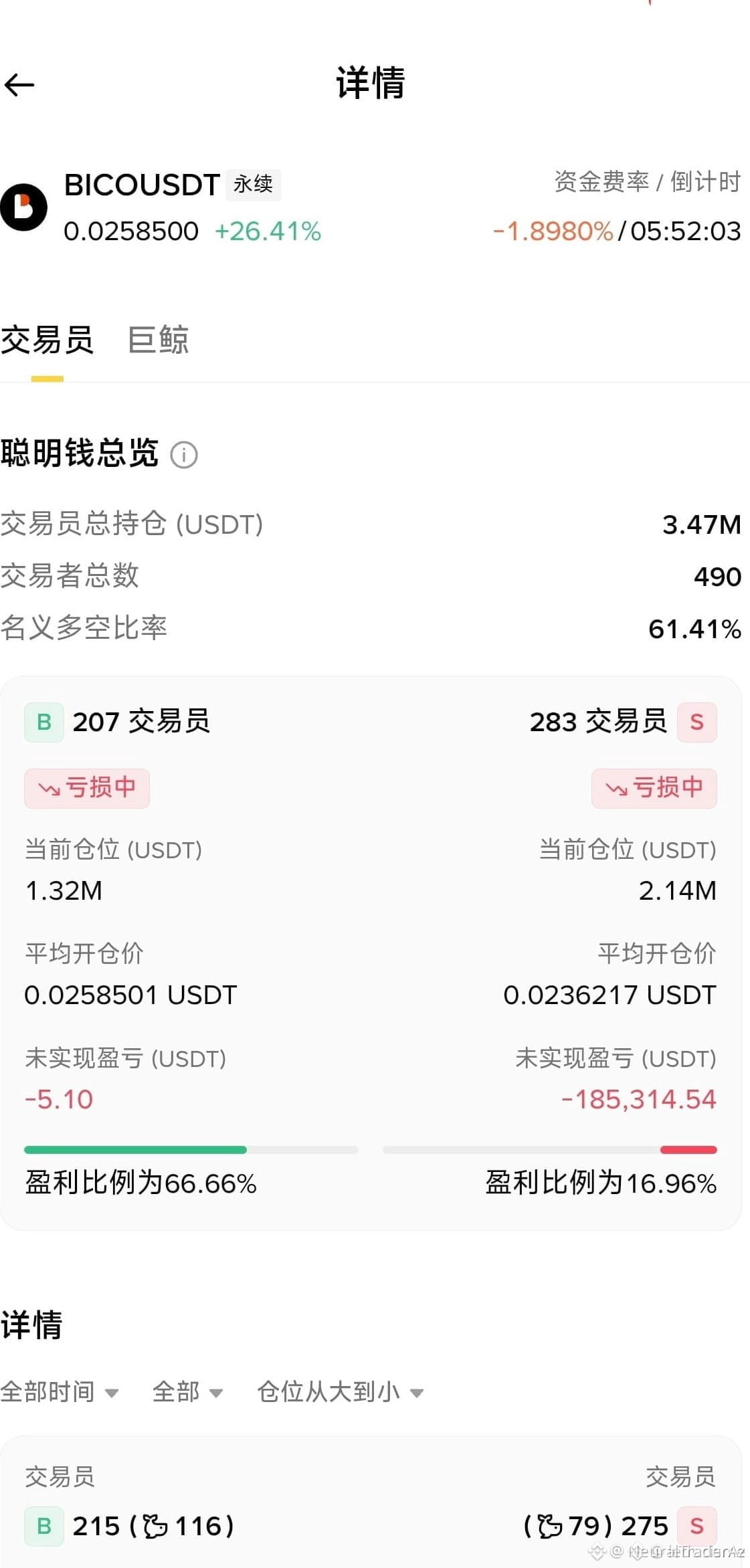Go back using the arrow icon

(x=19, y=85)
